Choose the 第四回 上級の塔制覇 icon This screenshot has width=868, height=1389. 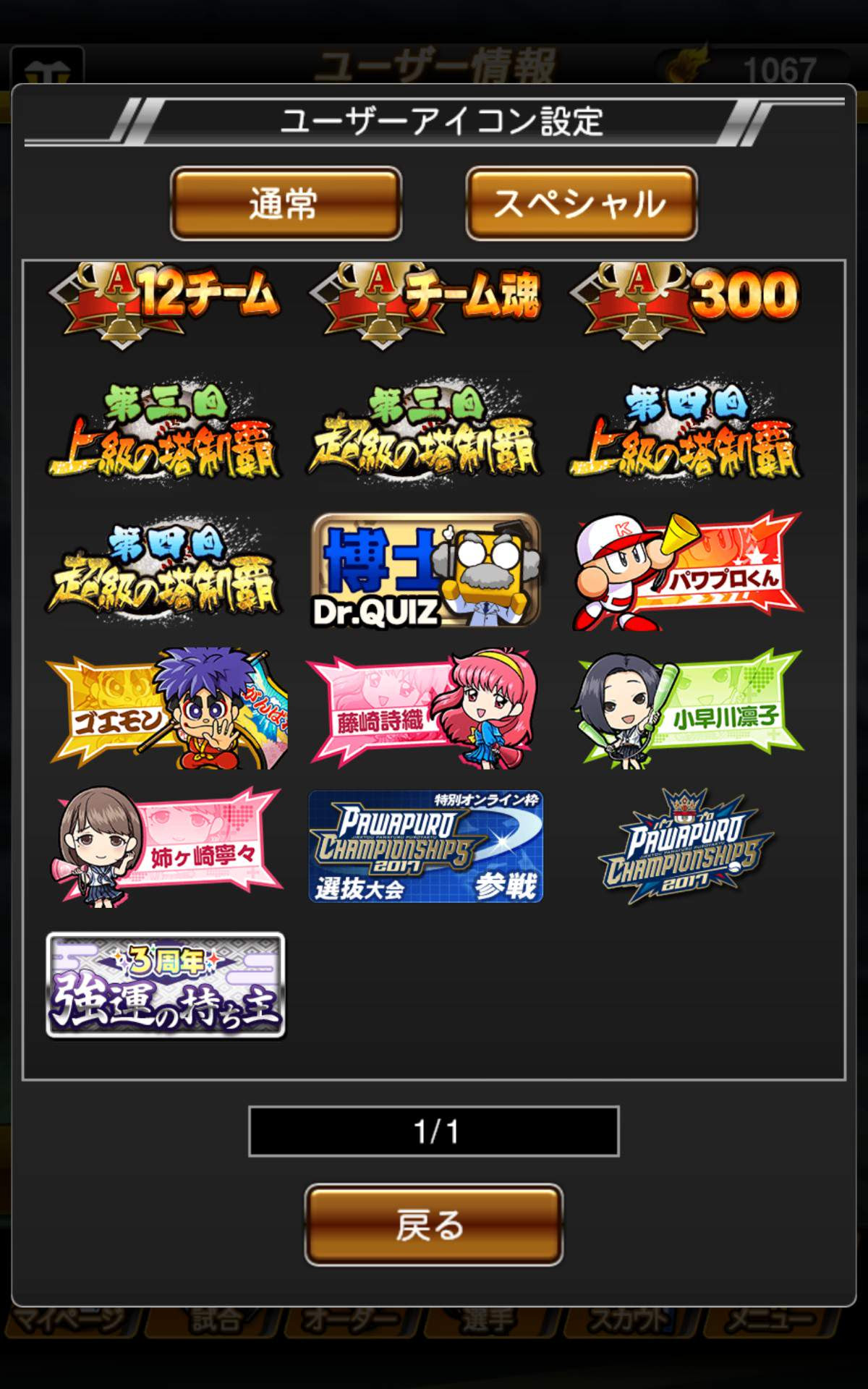coord(686,432)
